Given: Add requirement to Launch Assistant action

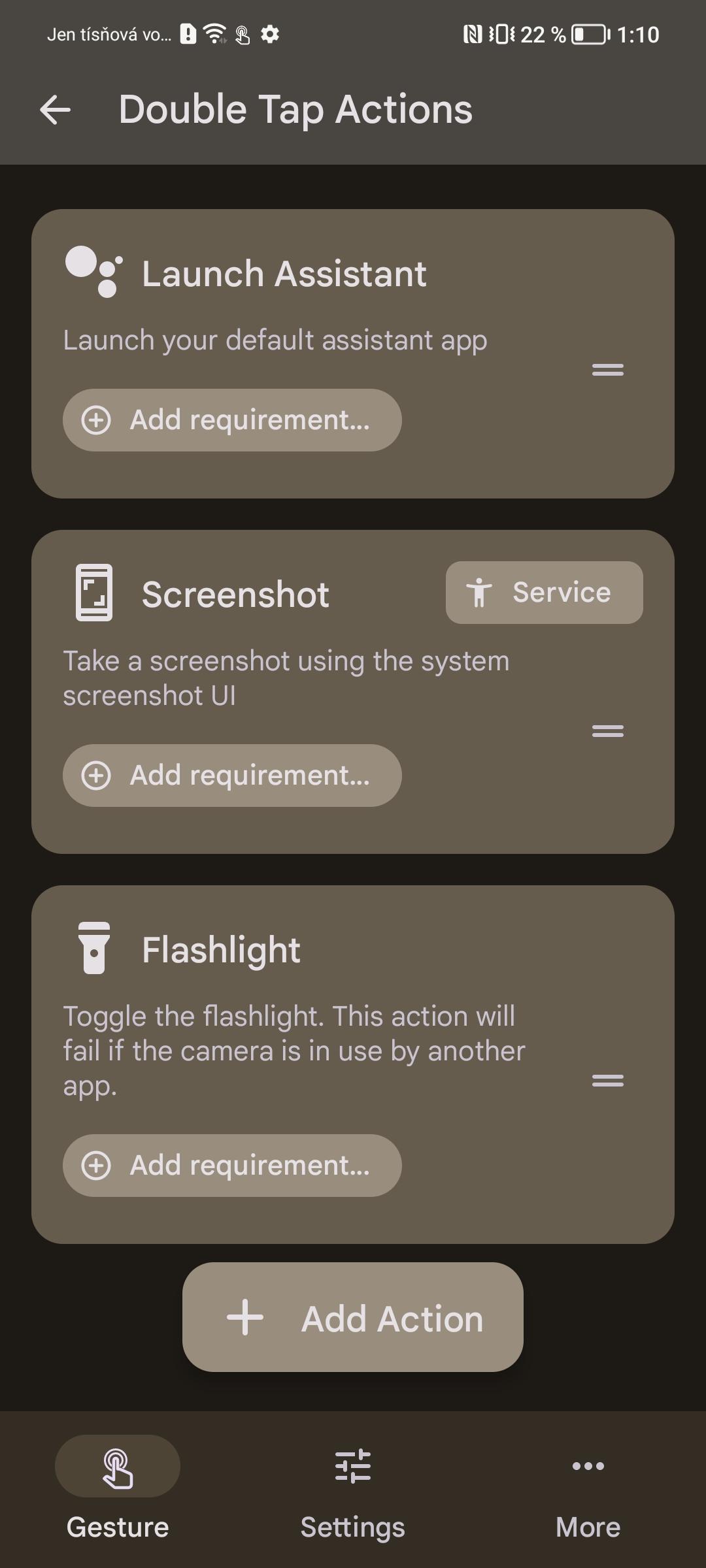Looking at the screenshot, I should coord(232,420).
